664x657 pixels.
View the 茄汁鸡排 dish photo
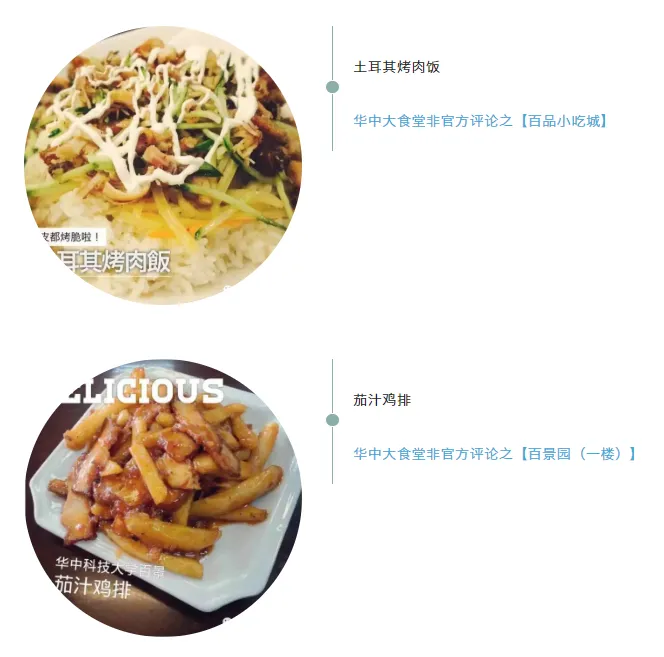[x=163, y=498]
